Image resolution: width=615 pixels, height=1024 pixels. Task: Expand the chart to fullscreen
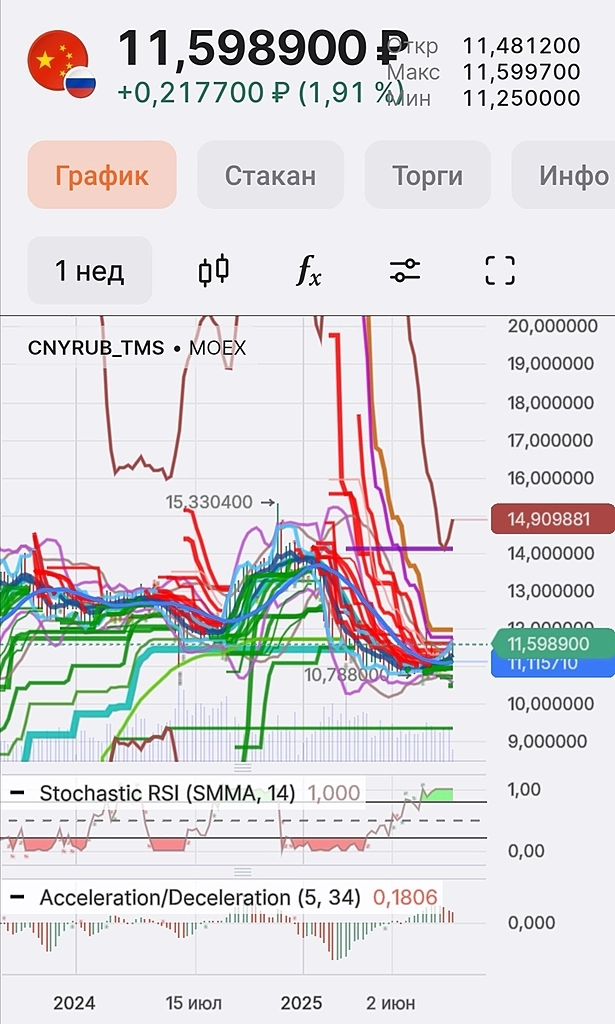(x=500, y=270)
